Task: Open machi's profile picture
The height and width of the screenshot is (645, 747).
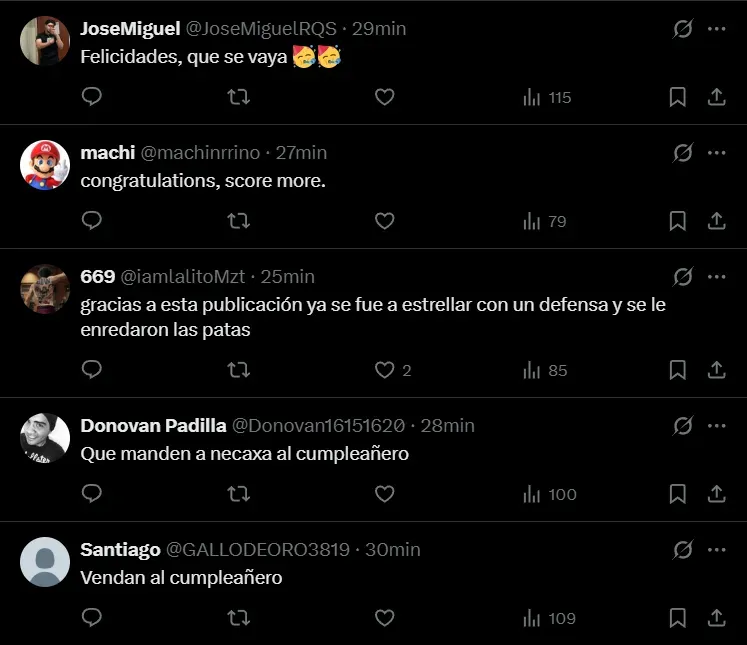Action: pos(45,165)
